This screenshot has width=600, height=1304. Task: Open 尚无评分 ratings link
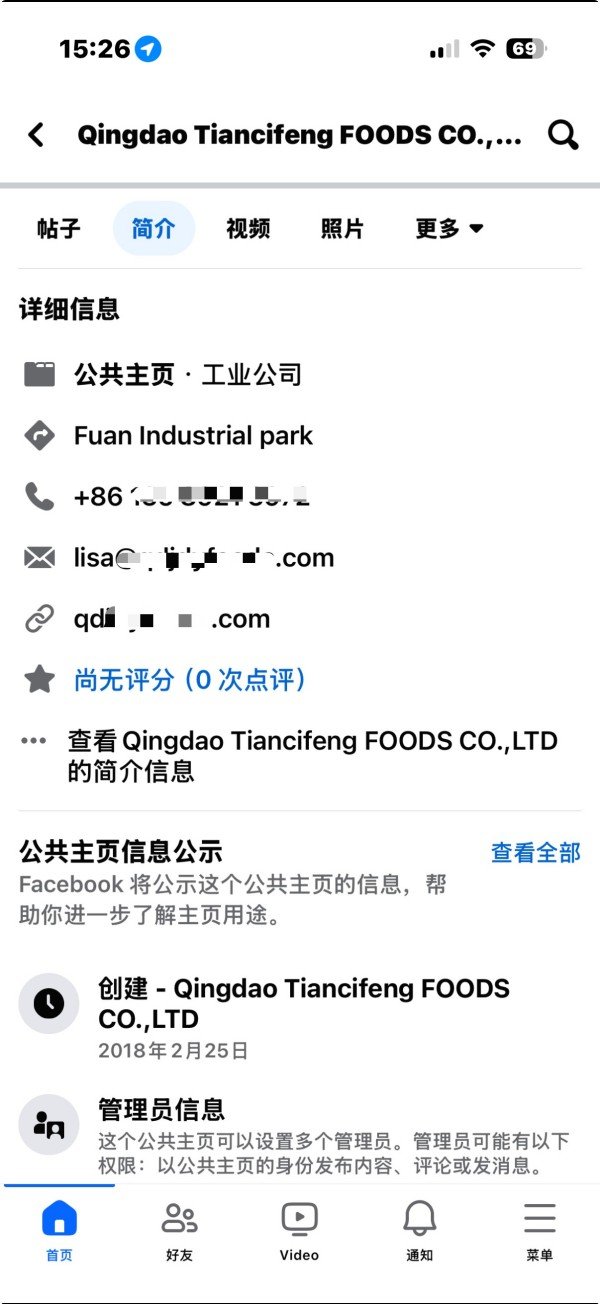tap(190, 681)
